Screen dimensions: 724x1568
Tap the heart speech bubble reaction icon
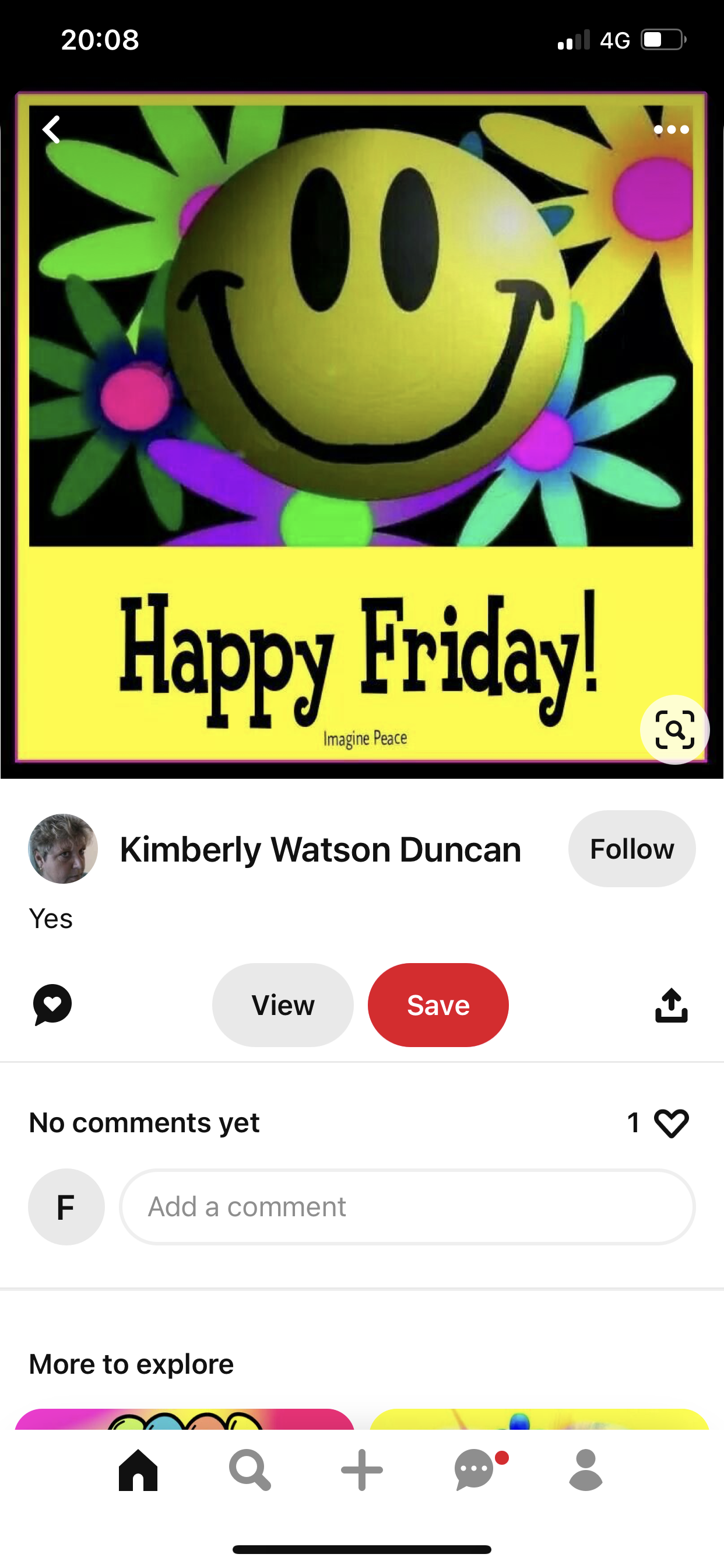52,1005
